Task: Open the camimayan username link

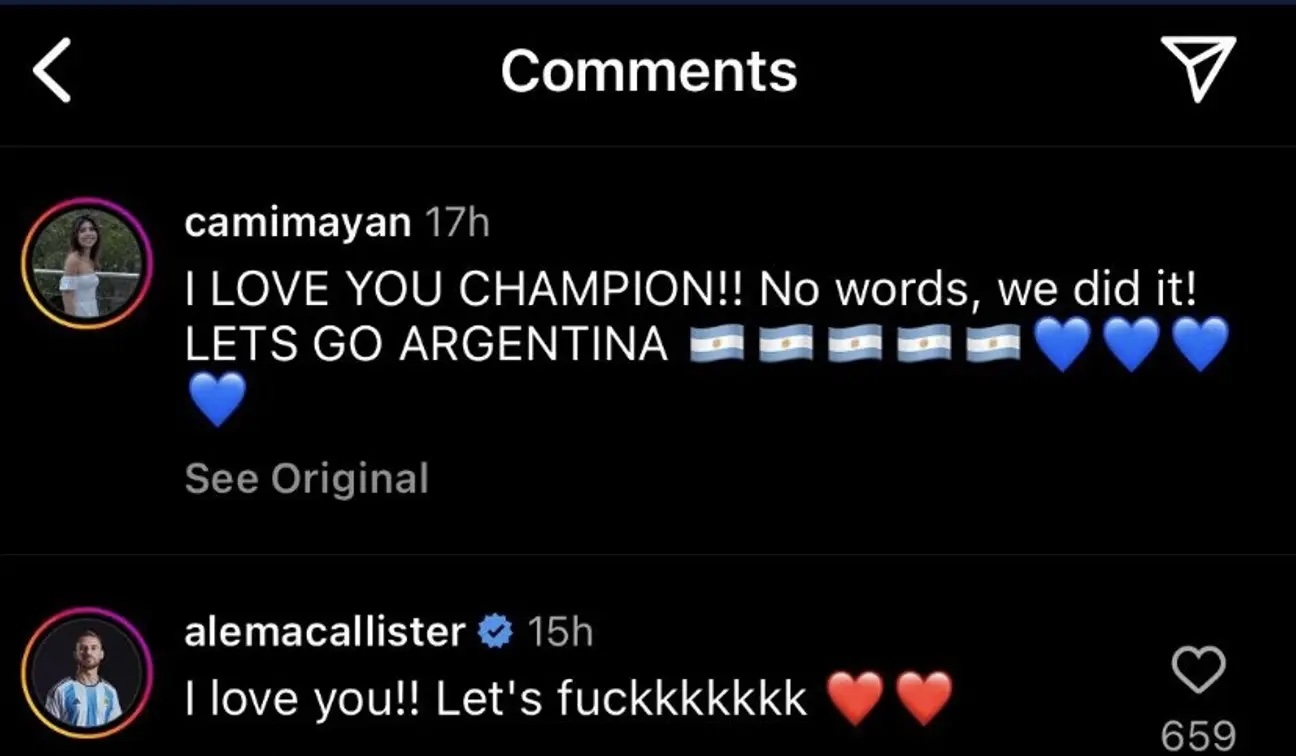Action: [x=297, y=223]
